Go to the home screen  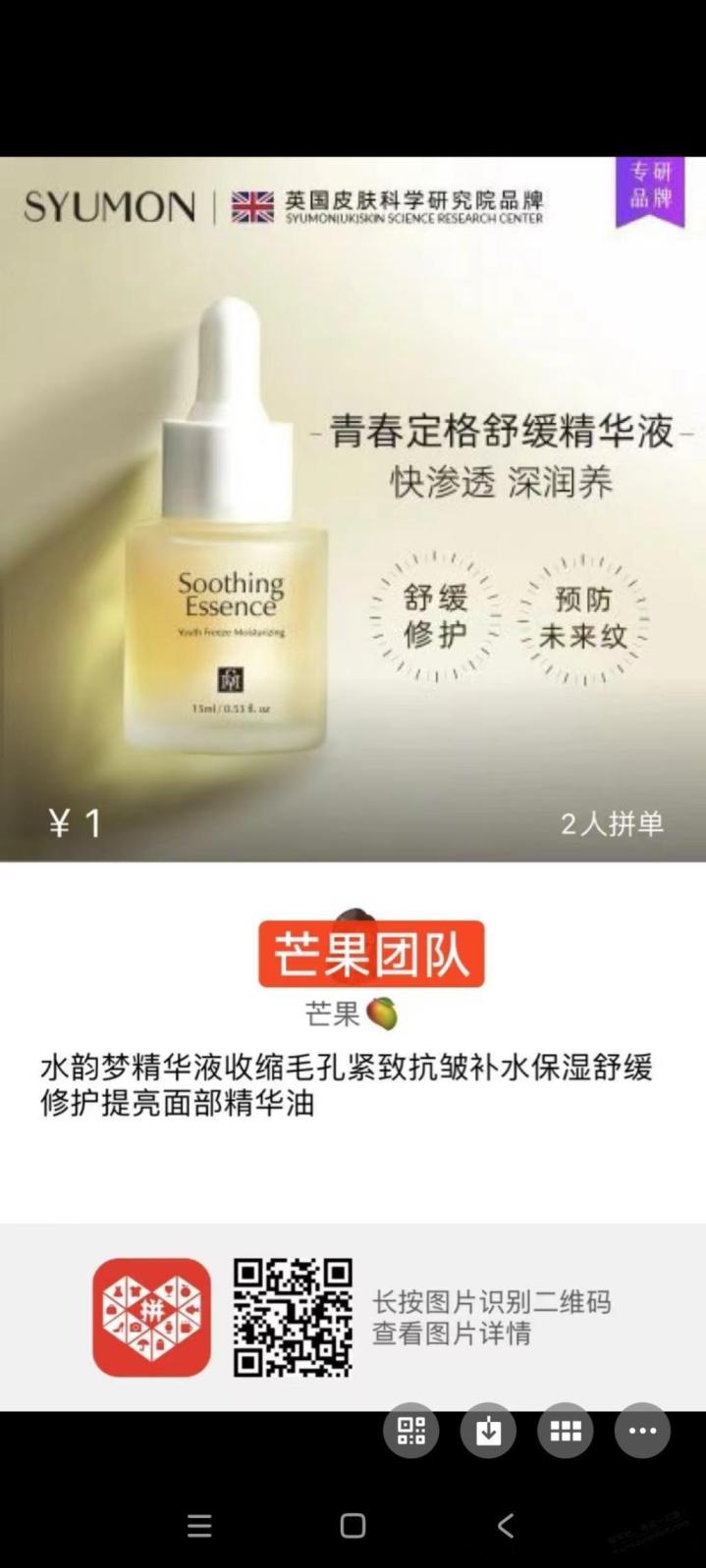pyautogui.click(x=353, y=1525)
